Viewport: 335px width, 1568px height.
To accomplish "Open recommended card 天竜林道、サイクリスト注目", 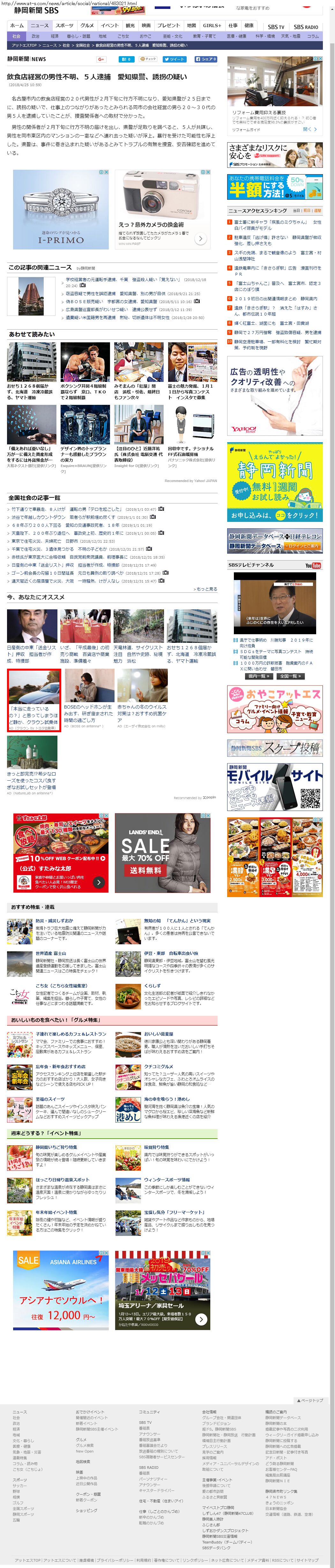I will point(138,626).
